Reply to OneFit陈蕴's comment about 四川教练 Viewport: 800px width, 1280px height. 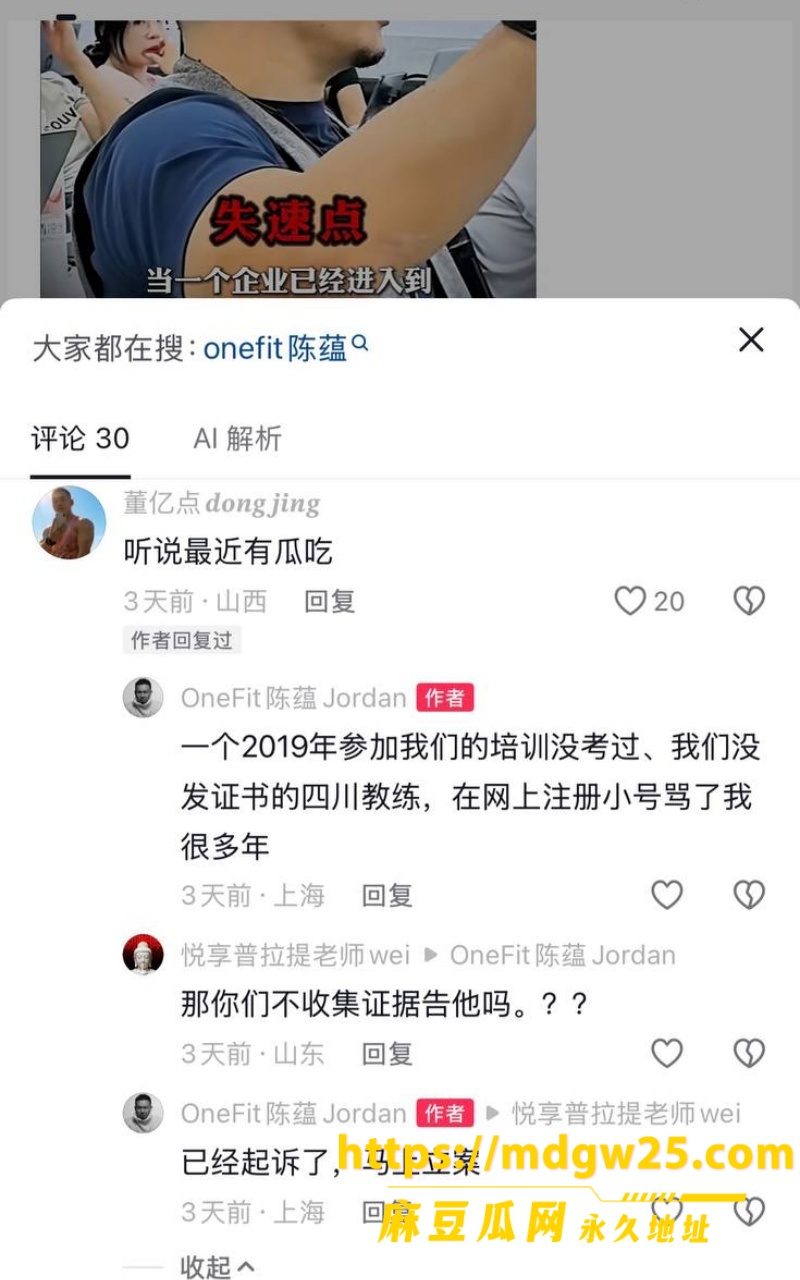coord(388,895)
